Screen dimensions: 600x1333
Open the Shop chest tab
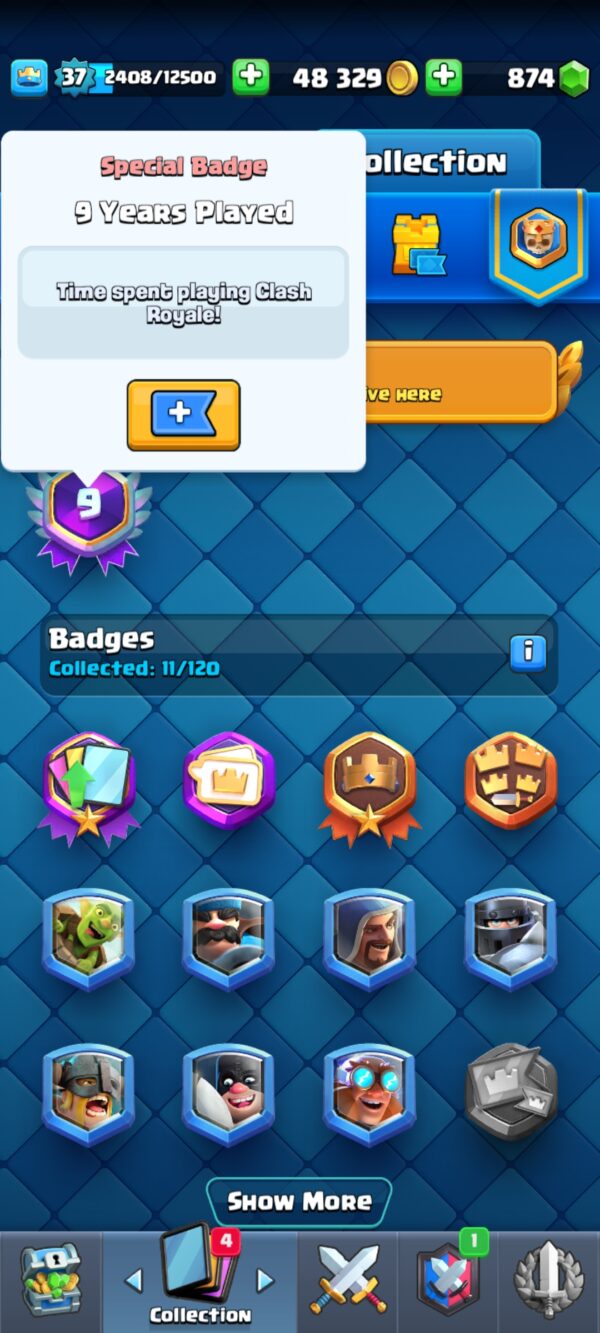coord(50,1280)
